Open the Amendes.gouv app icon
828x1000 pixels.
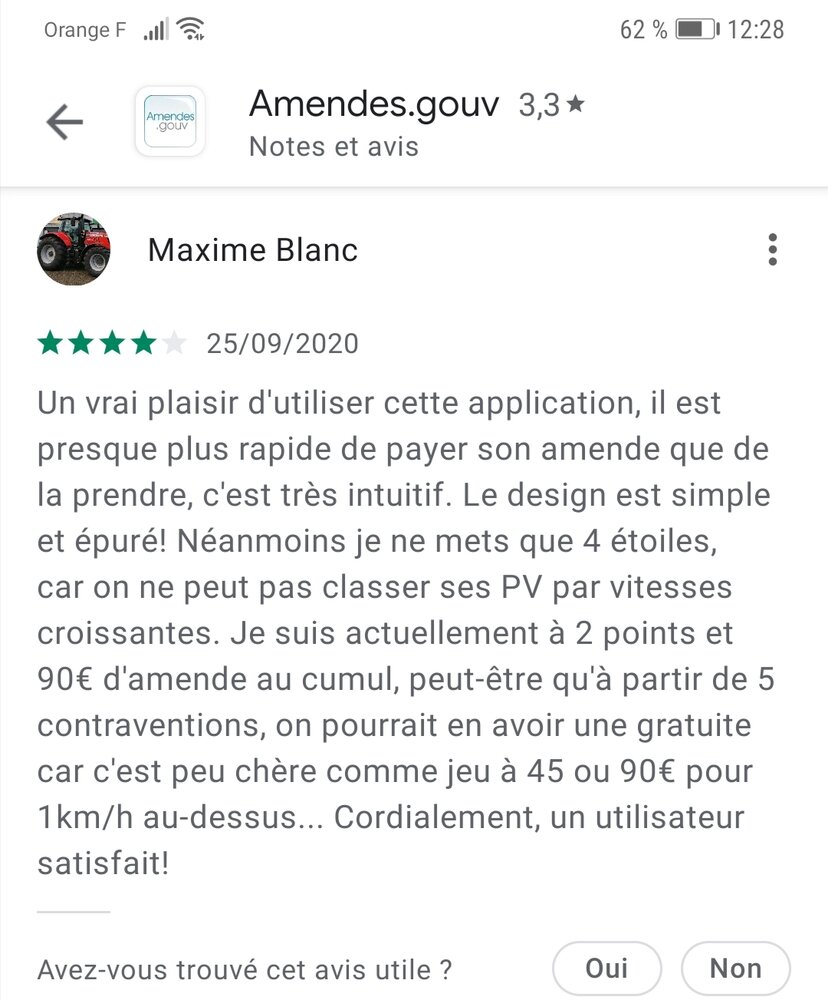[170, 120]
